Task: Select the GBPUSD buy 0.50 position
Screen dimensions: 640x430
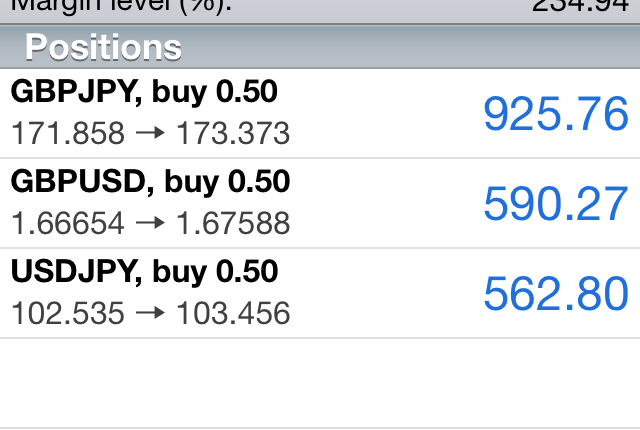Action: click(320, 203)
